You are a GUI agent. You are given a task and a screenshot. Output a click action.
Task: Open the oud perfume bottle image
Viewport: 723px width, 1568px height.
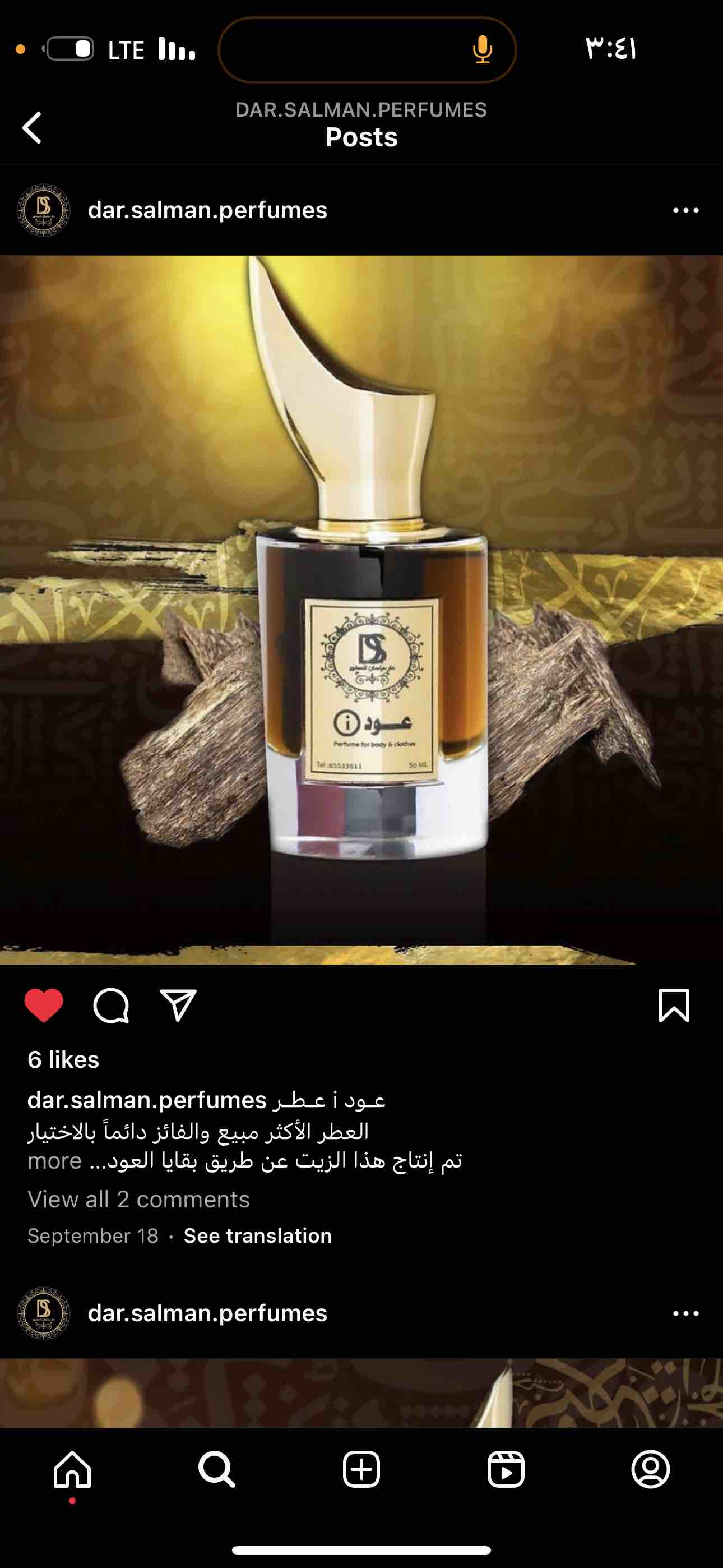pyautogui.click(x=361, y=610)
